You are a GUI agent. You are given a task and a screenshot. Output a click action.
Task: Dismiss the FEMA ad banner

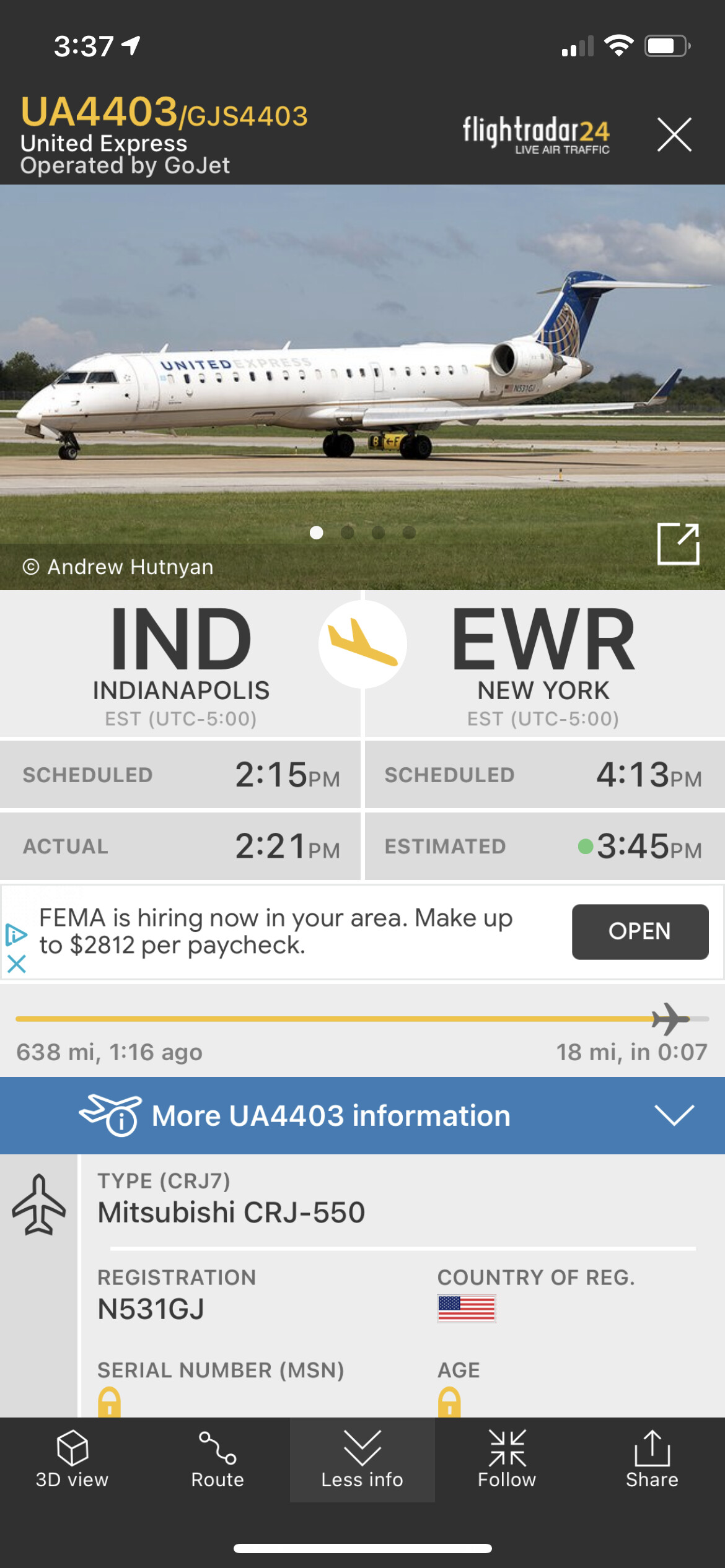click(x=17, y=964)
